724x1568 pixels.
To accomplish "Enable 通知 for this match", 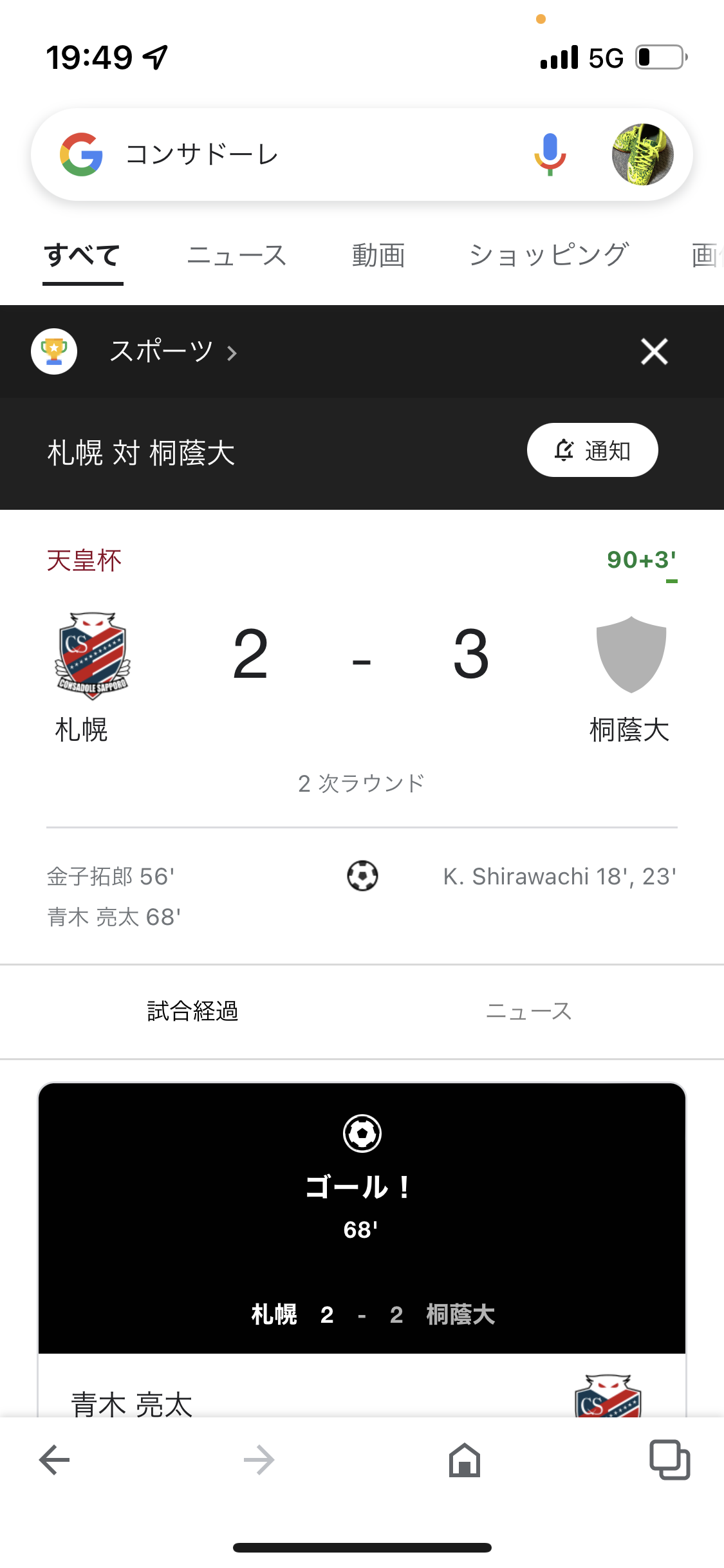I will (592, 450).
